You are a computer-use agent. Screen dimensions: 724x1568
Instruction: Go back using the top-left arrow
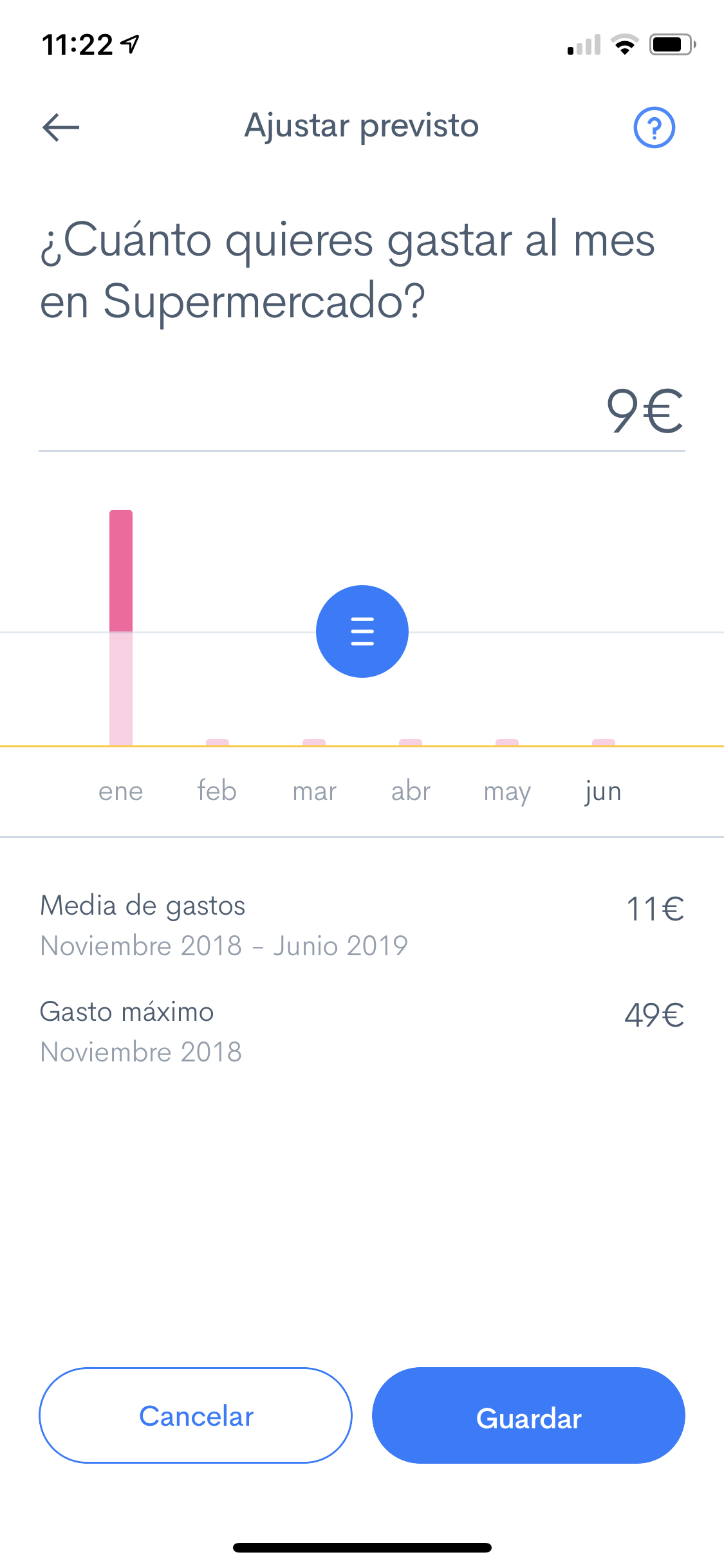pos(60,127)
